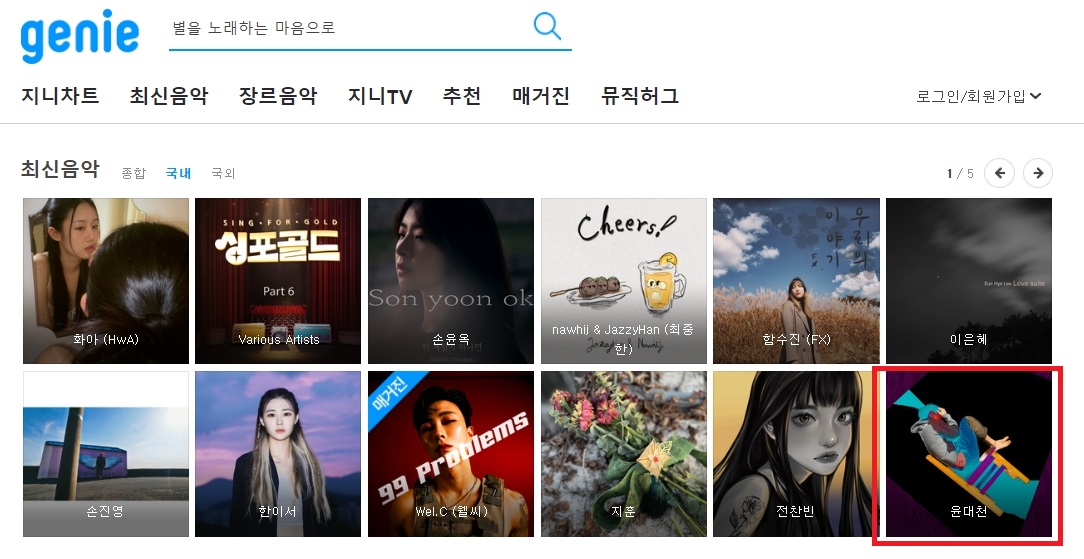Screen dimensions: 1084x559
Task: Switch to the 추천 menu
Action: click(462, 96)
